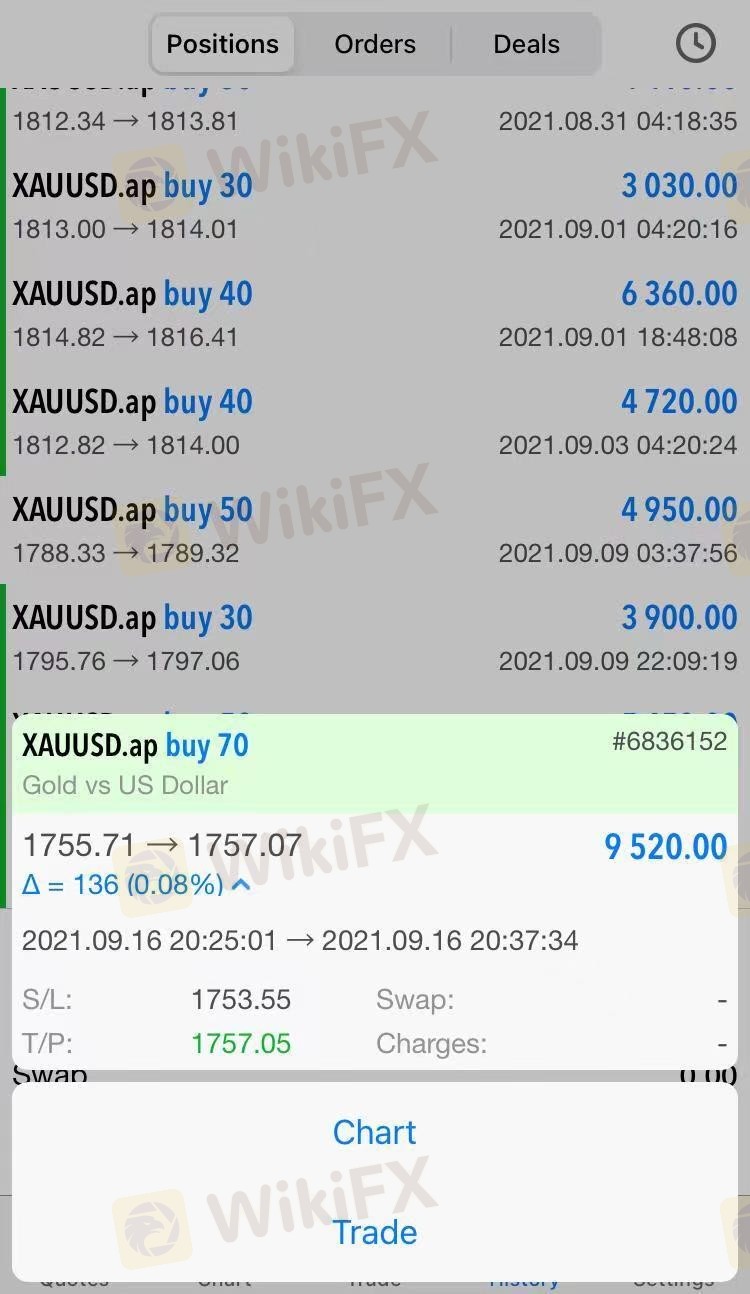Switch to the Positions tab

point(222,44)
